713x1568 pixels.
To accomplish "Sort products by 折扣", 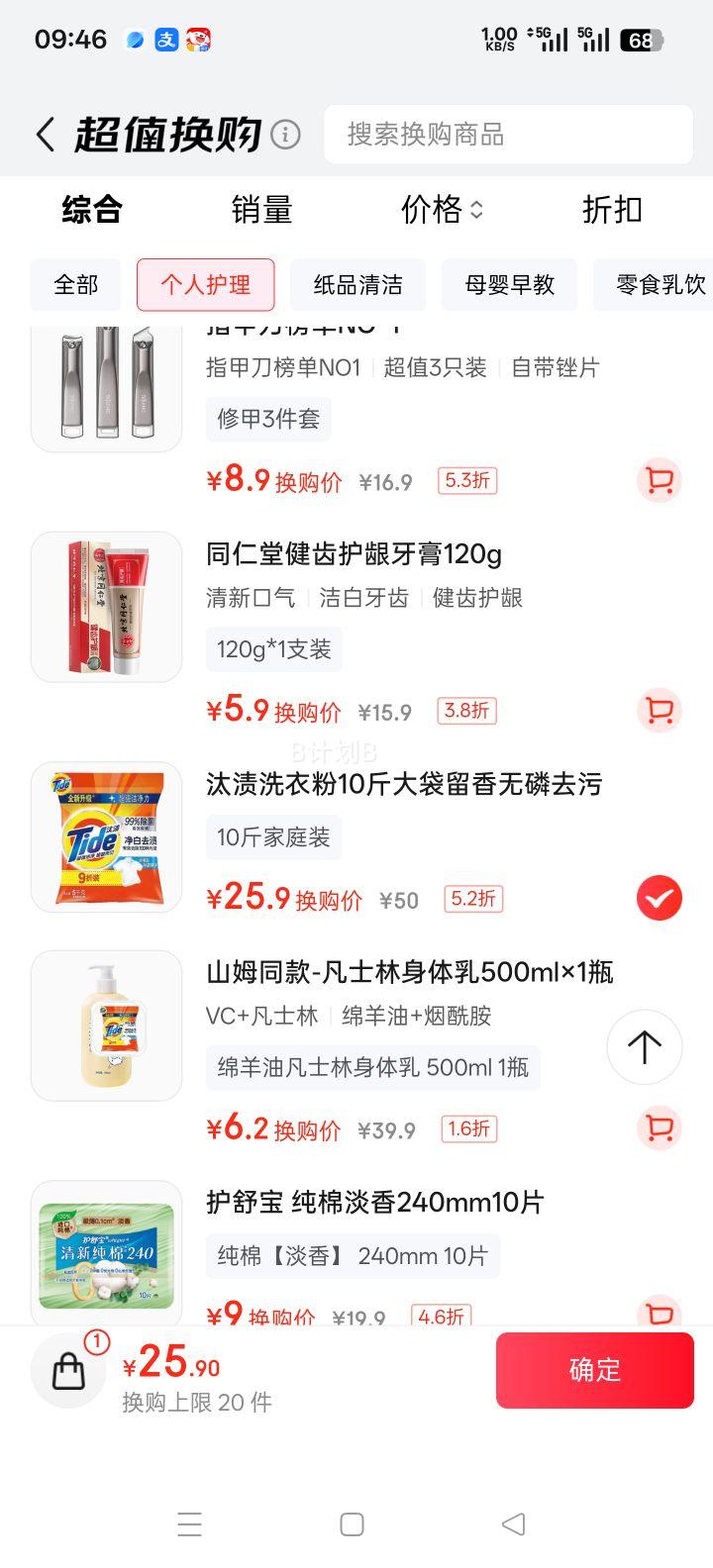I will (612, 210).
